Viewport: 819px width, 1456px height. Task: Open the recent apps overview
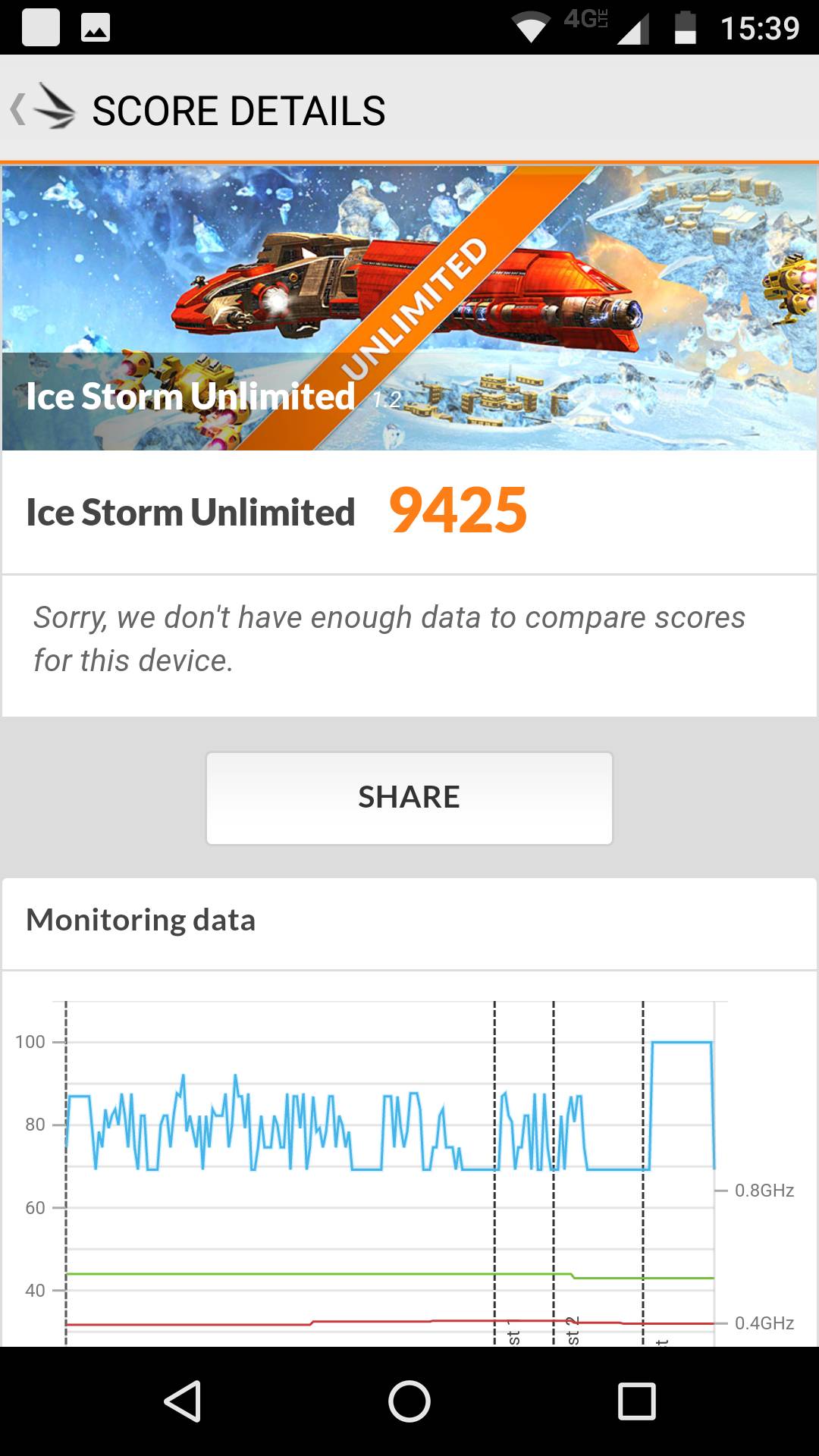pos(637,1401)
